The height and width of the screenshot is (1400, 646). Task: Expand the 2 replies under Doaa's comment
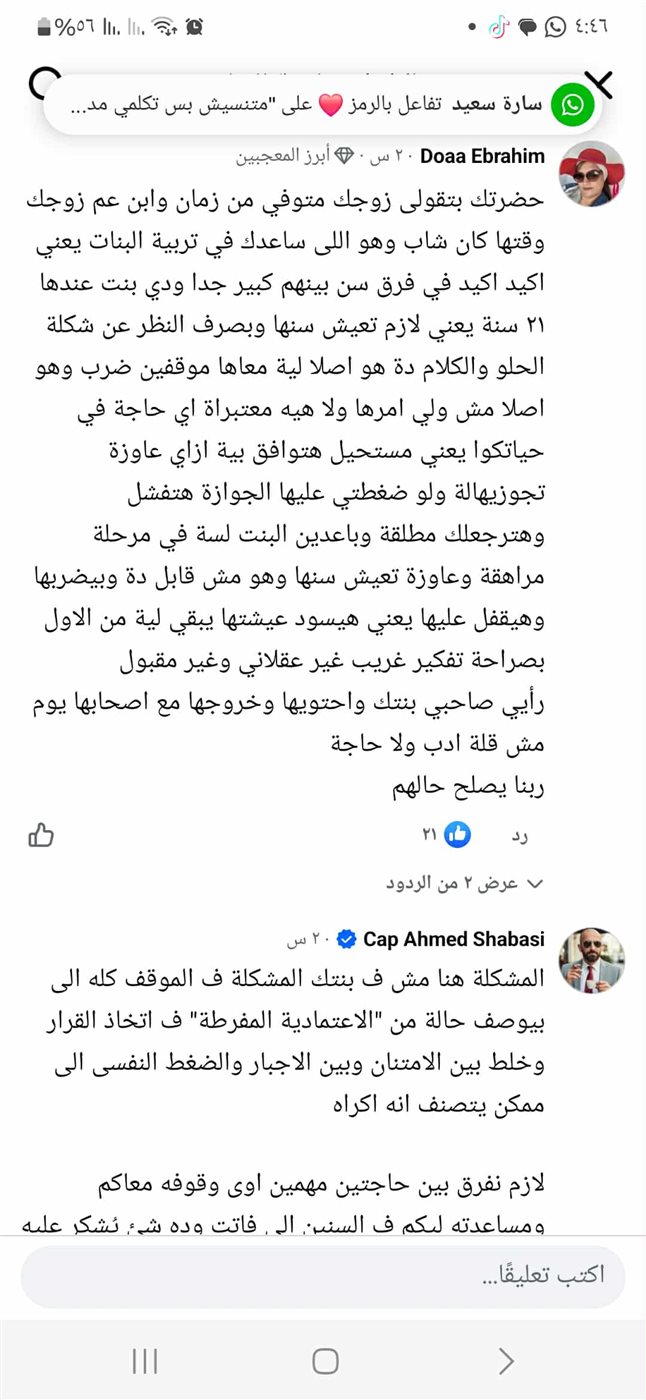[x=465, y=884]
